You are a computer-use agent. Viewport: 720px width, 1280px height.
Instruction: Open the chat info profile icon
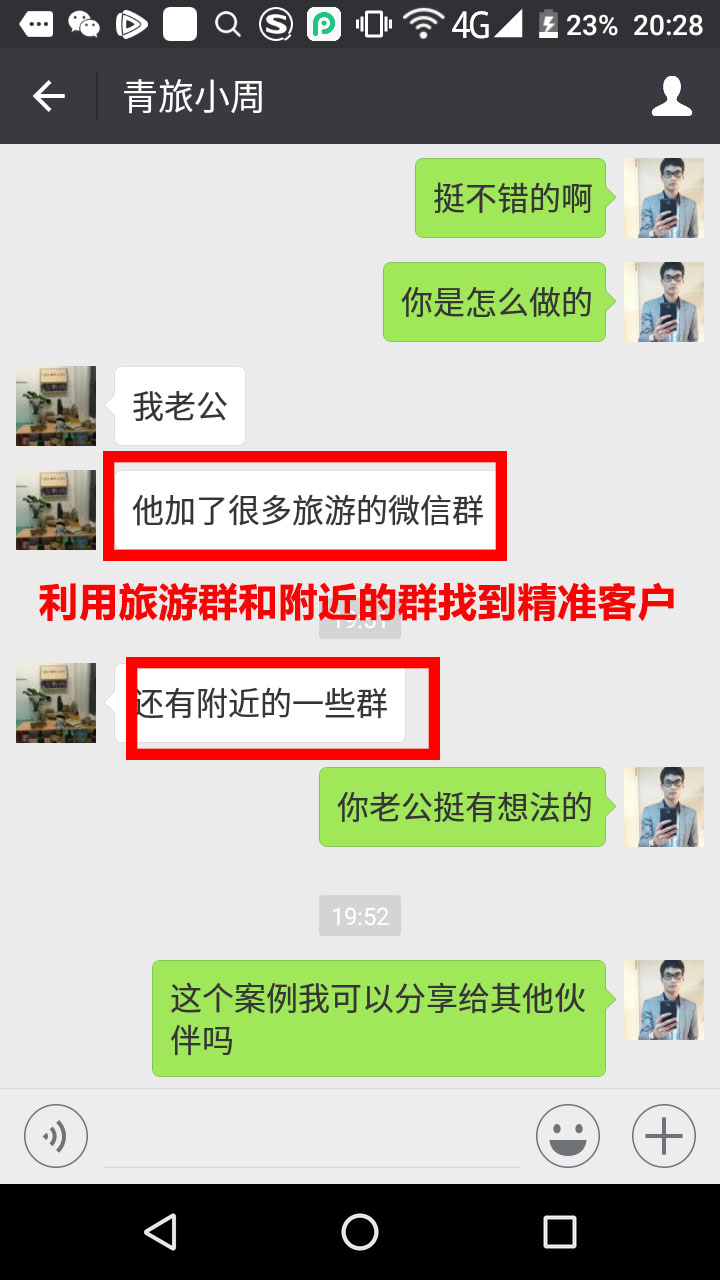click(x=671, y=97)
